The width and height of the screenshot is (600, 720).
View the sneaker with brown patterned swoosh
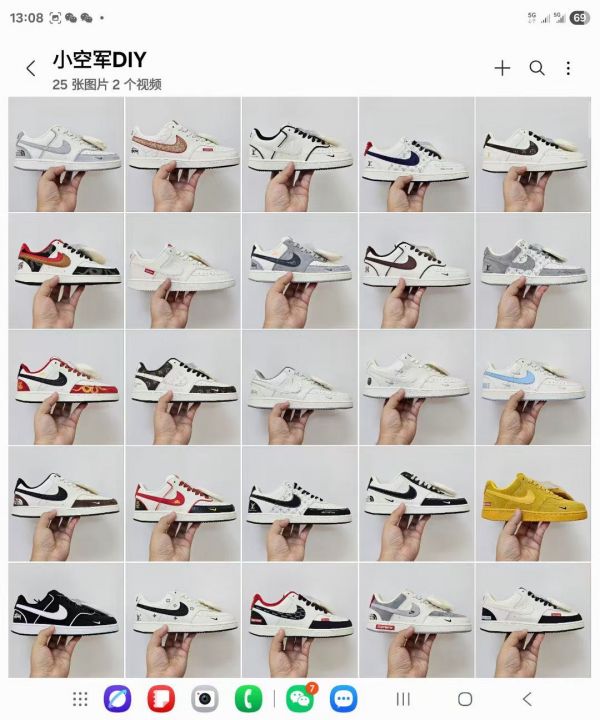183,153
